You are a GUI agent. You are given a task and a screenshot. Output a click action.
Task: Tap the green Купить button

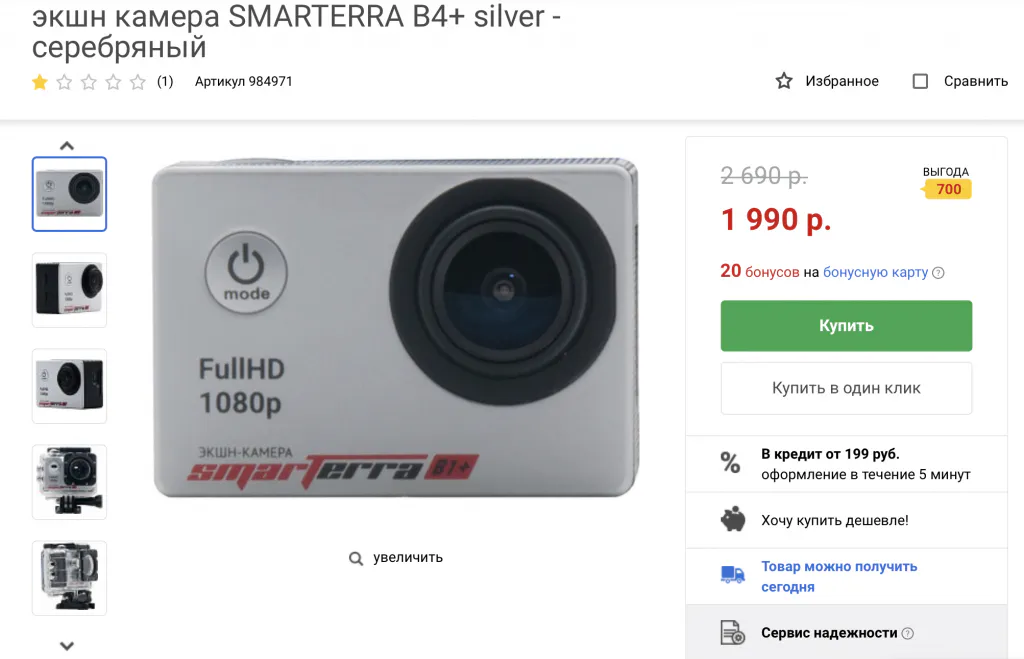pyautogui.click(x=846, y=326)
